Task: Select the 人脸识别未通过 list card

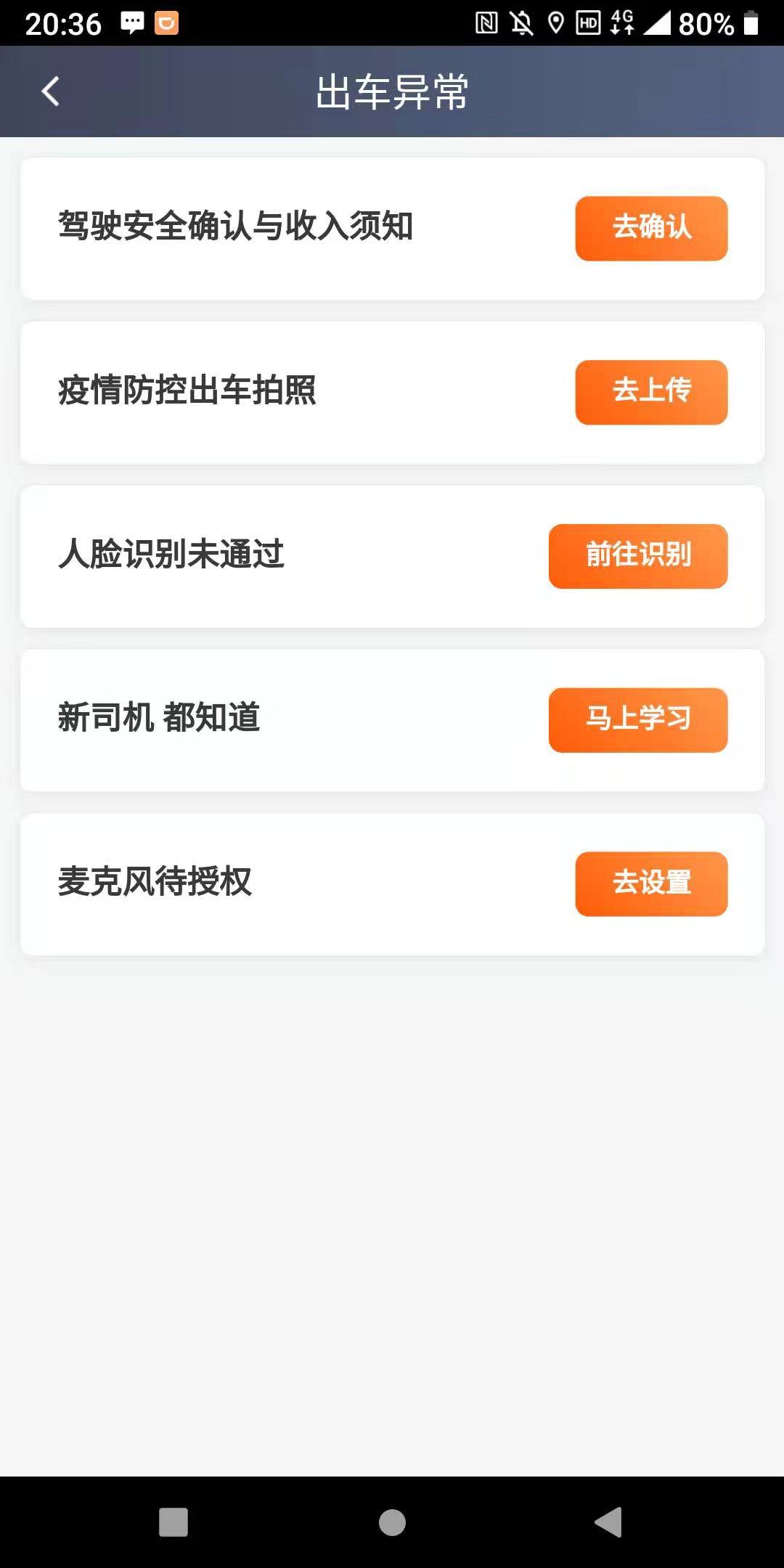Action: pyautogui.click(x=290, y=555)
